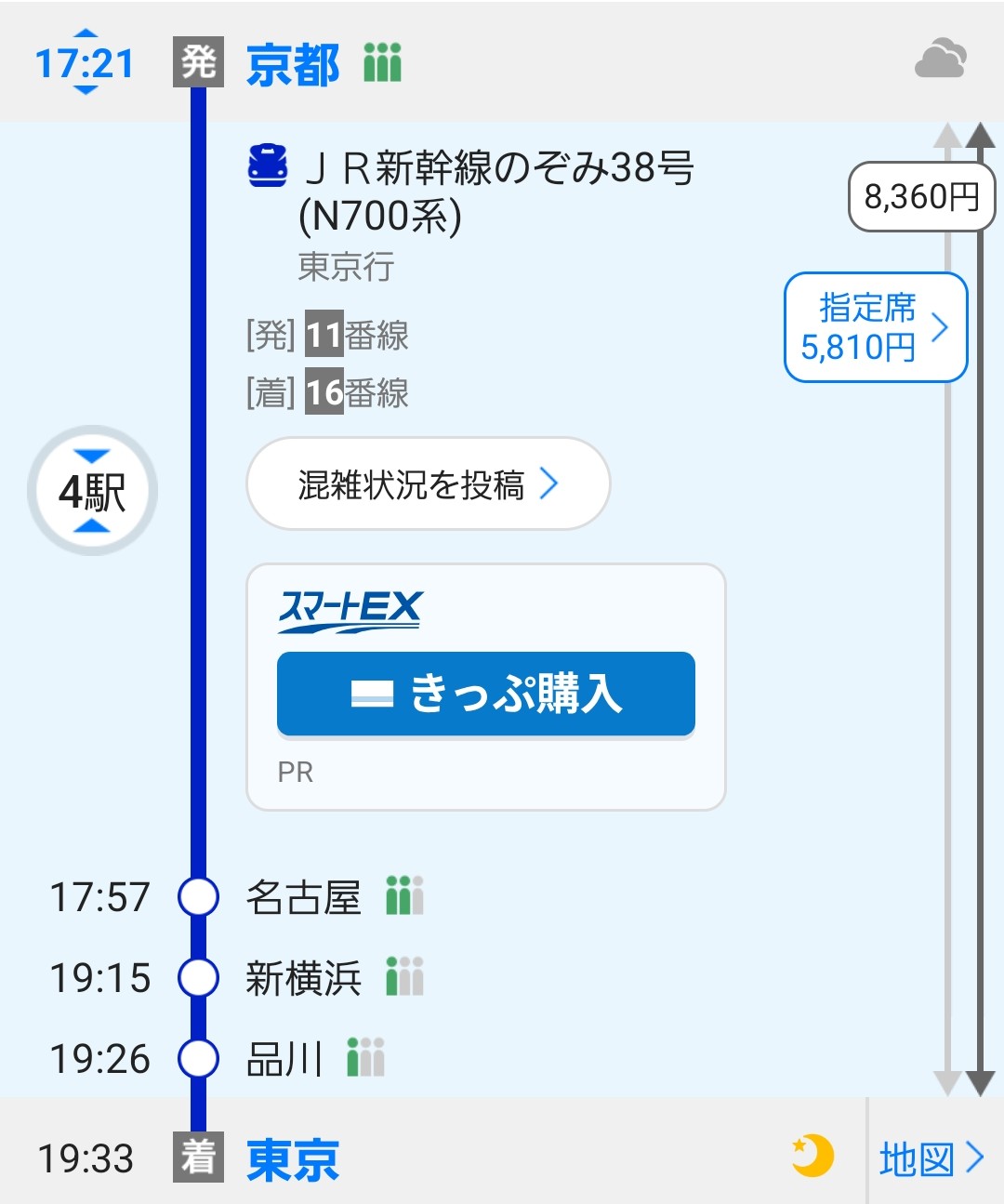Change the 17:21 departure time

click(85, 63)
